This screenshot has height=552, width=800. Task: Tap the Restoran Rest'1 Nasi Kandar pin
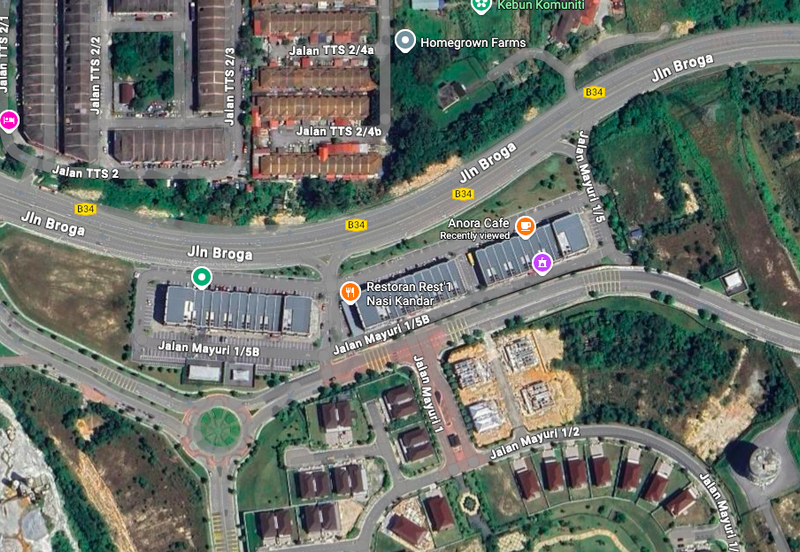(349, 292)
